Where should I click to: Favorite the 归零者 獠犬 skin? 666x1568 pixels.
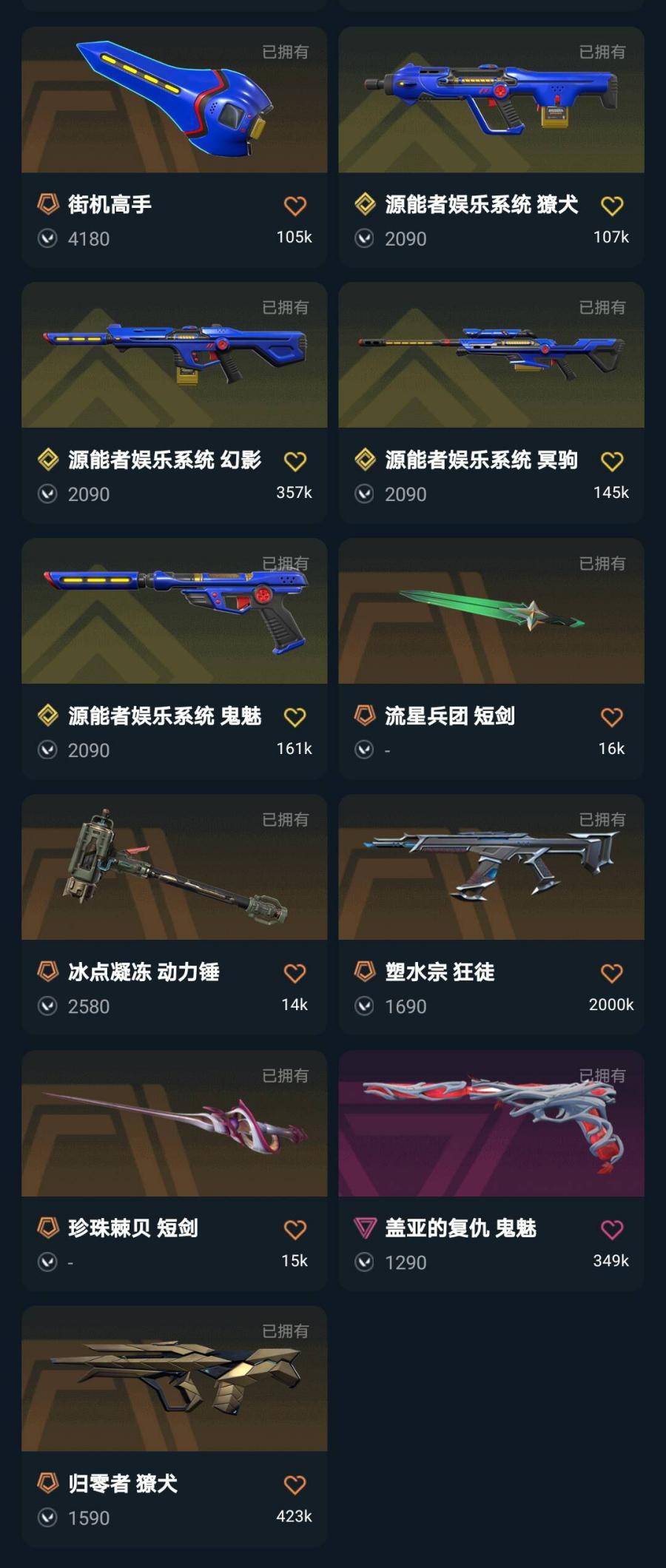click(x=295, y=1484)
